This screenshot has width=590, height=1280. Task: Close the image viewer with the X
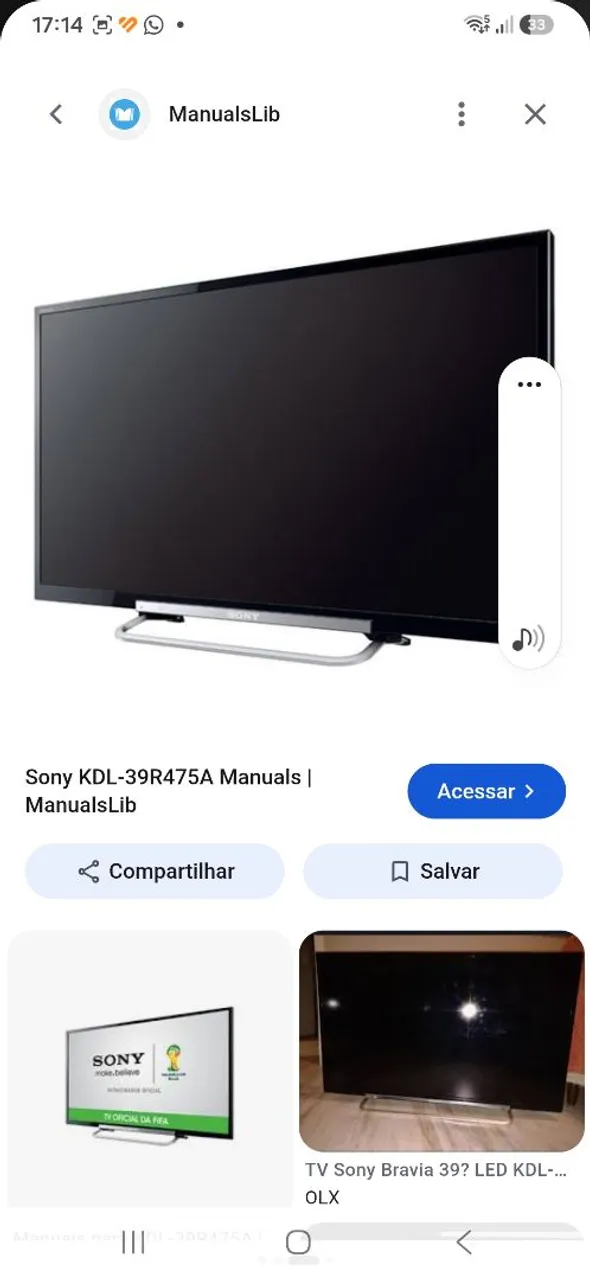[x=535, y=114]
